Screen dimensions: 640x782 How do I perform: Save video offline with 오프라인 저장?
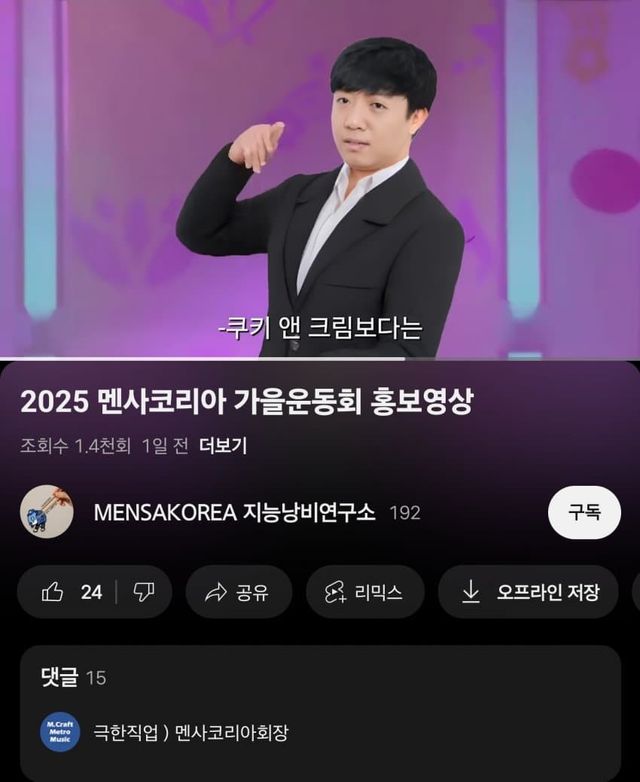tap(531, 592)
